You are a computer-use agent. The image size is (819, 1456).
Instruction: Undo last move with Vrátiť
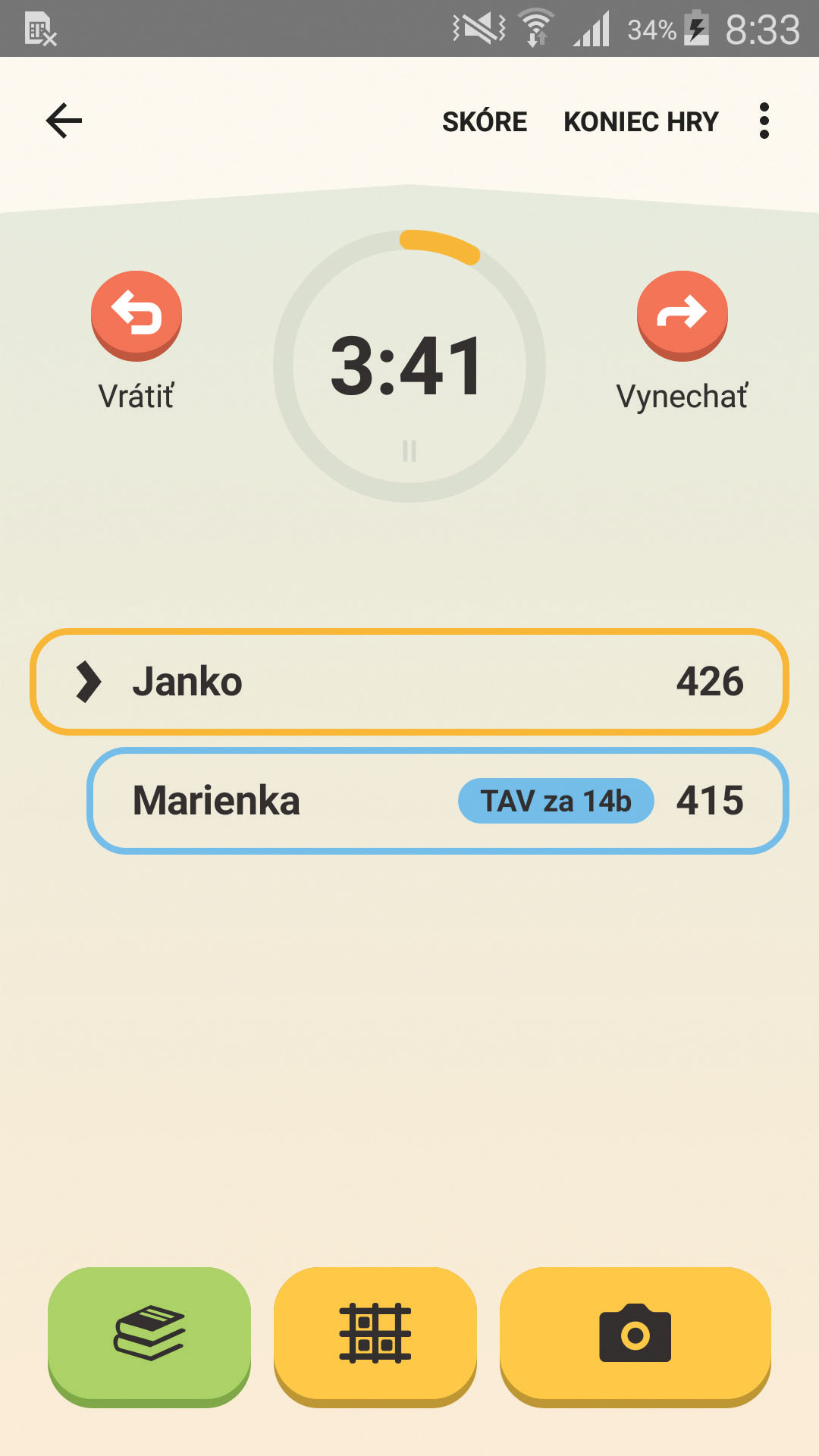(136, 315)
